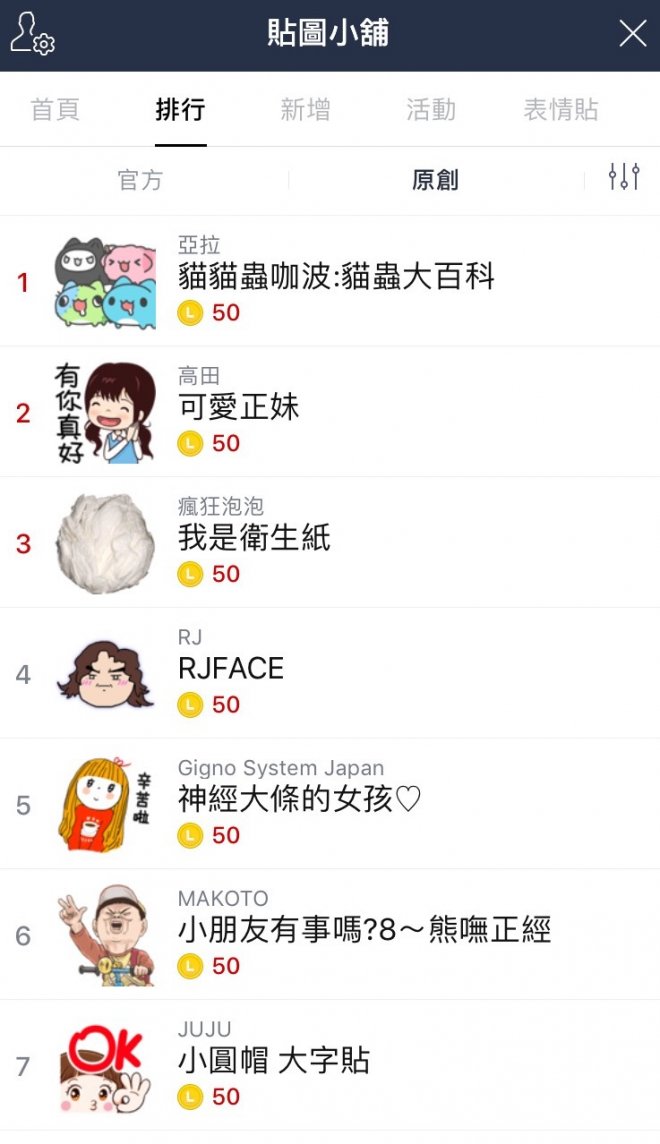This screenshot has width=660, height=1144.
Task: Tap the RJFACE sticker entry
Action: 231,668
